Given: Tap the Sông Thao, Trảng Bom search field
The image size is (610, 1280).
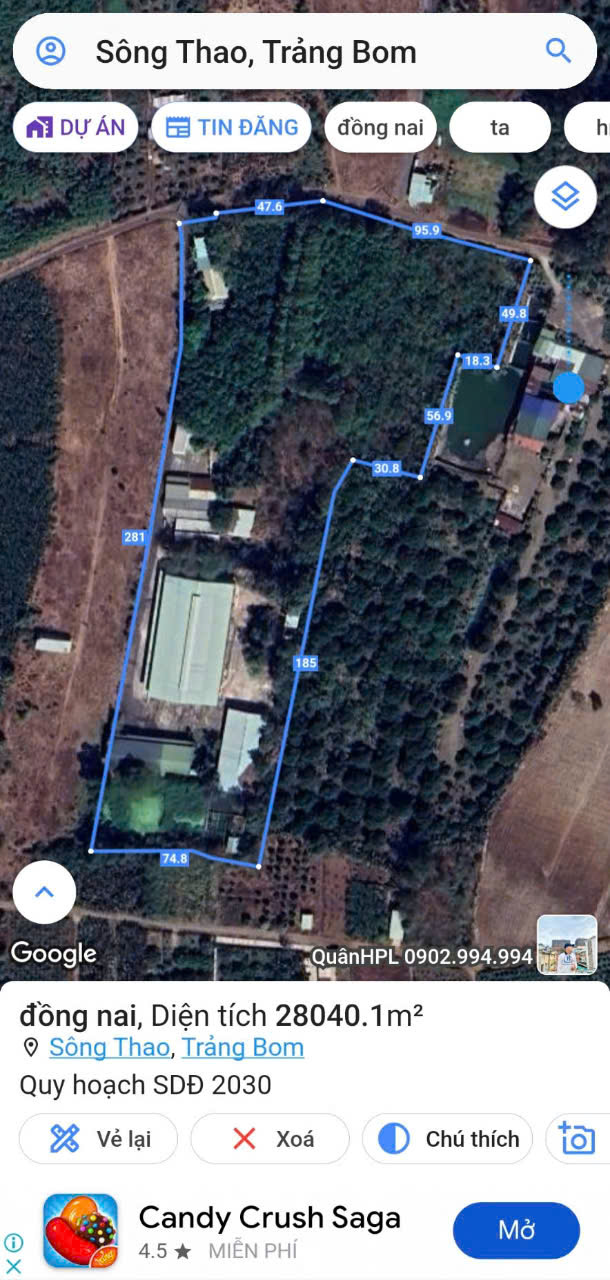Looking at the screenshot, I should (x=304, y=51).
